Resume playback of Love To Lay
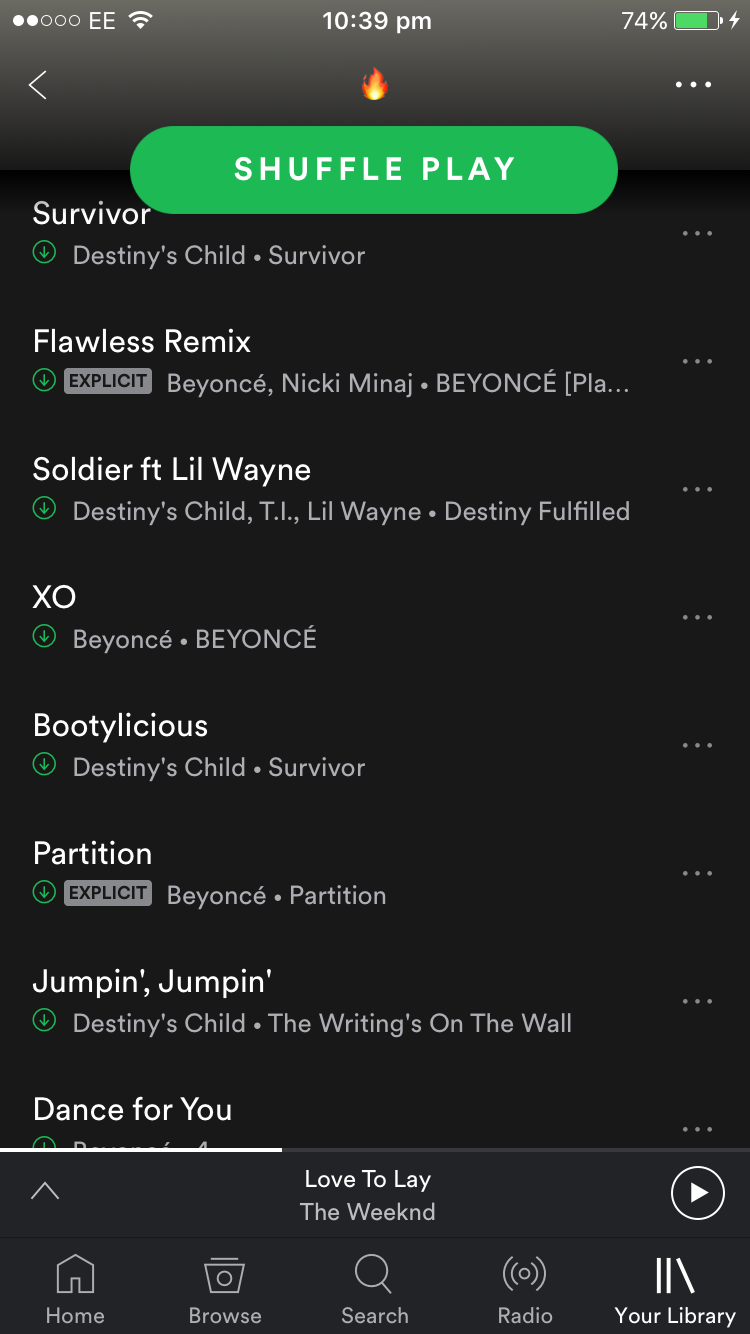 [697, 1193]
